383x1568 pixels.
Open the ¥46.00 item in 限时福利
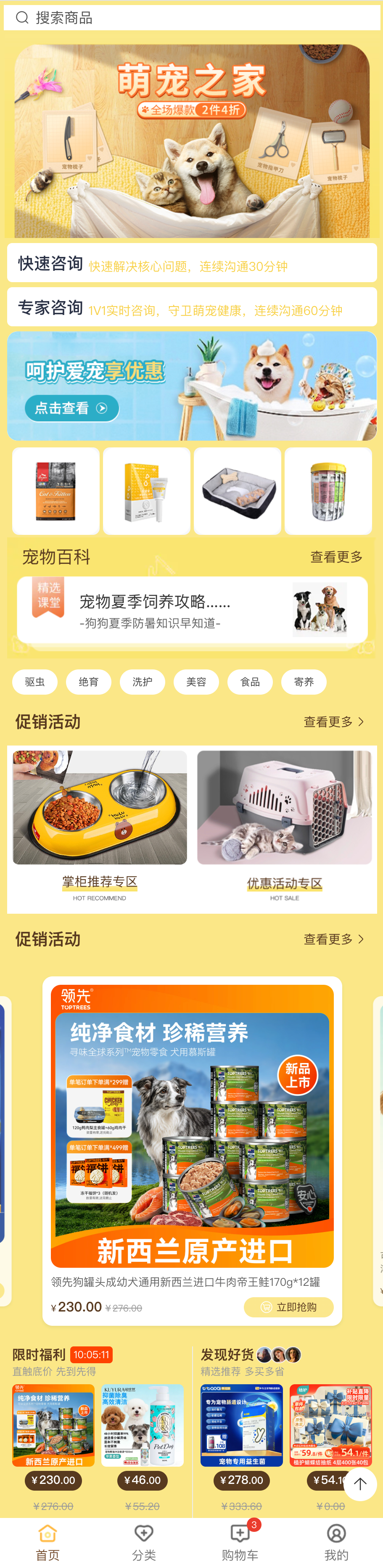[x=143, y=1447]
